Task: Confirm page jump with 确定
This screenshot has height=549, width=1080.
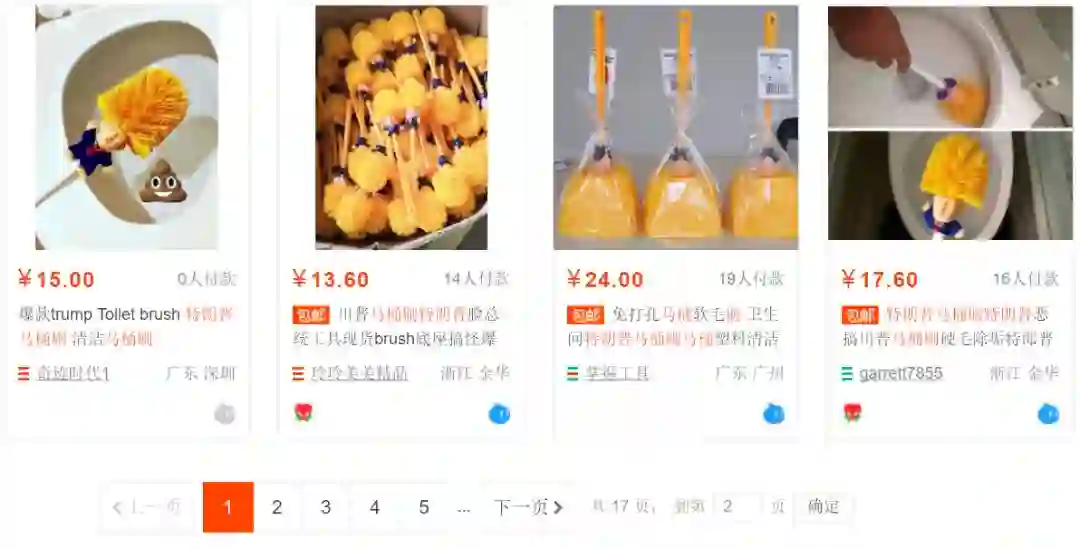Action: coord(823,507)
